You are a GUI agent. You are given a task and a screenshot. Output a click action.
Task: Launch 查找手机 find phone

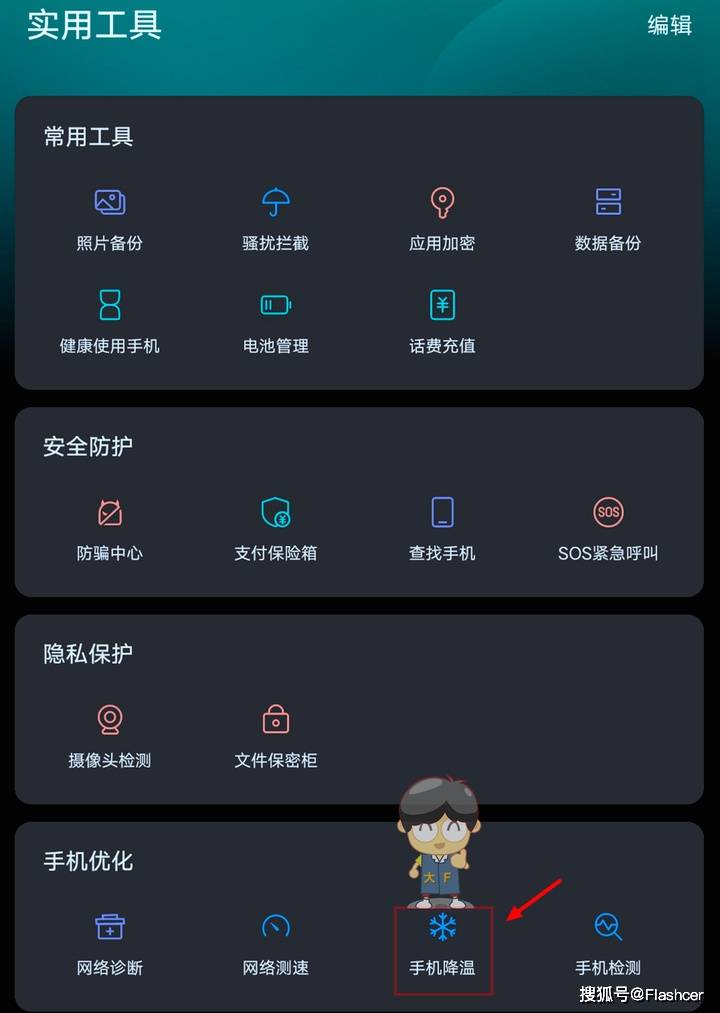point(442,528)
